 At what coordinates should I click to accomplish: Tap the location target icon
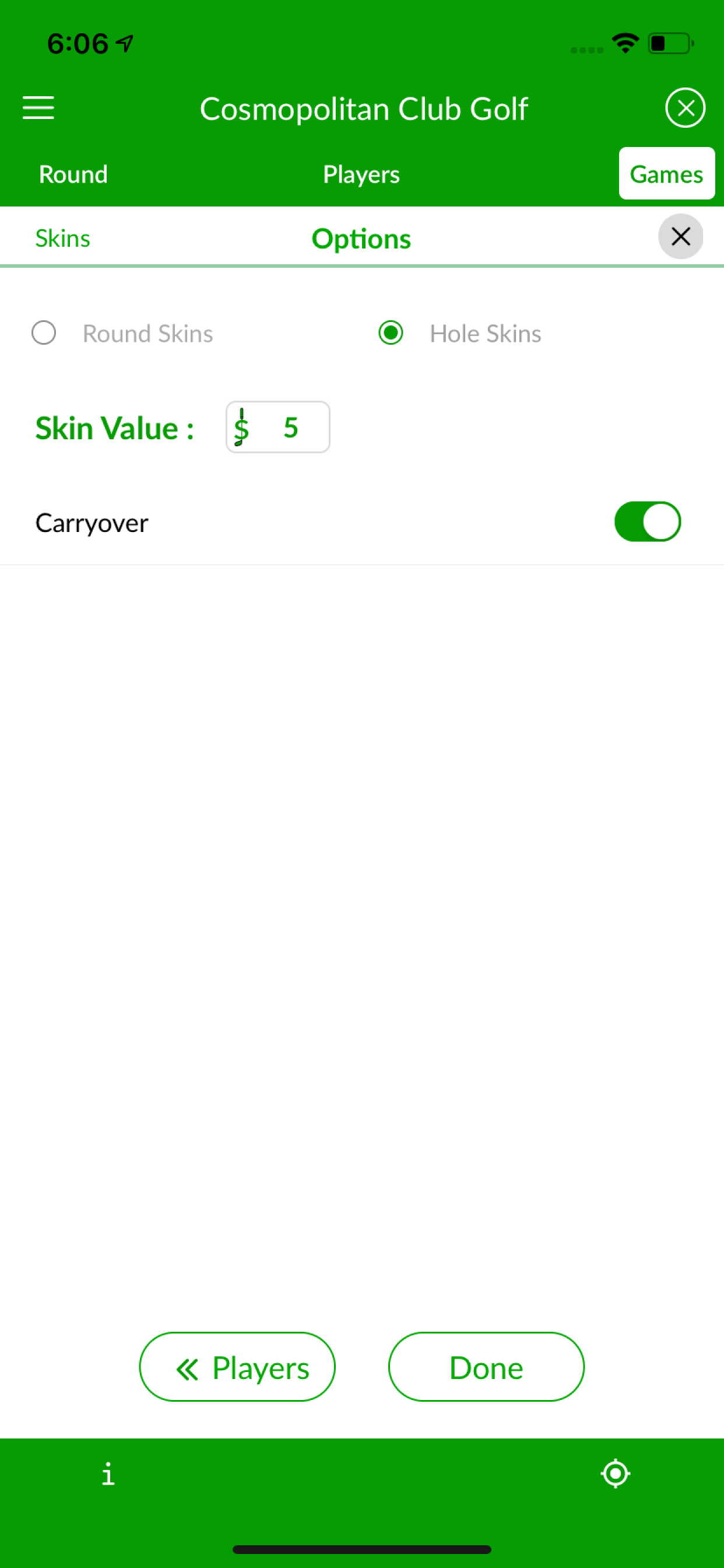(615, 1474)
